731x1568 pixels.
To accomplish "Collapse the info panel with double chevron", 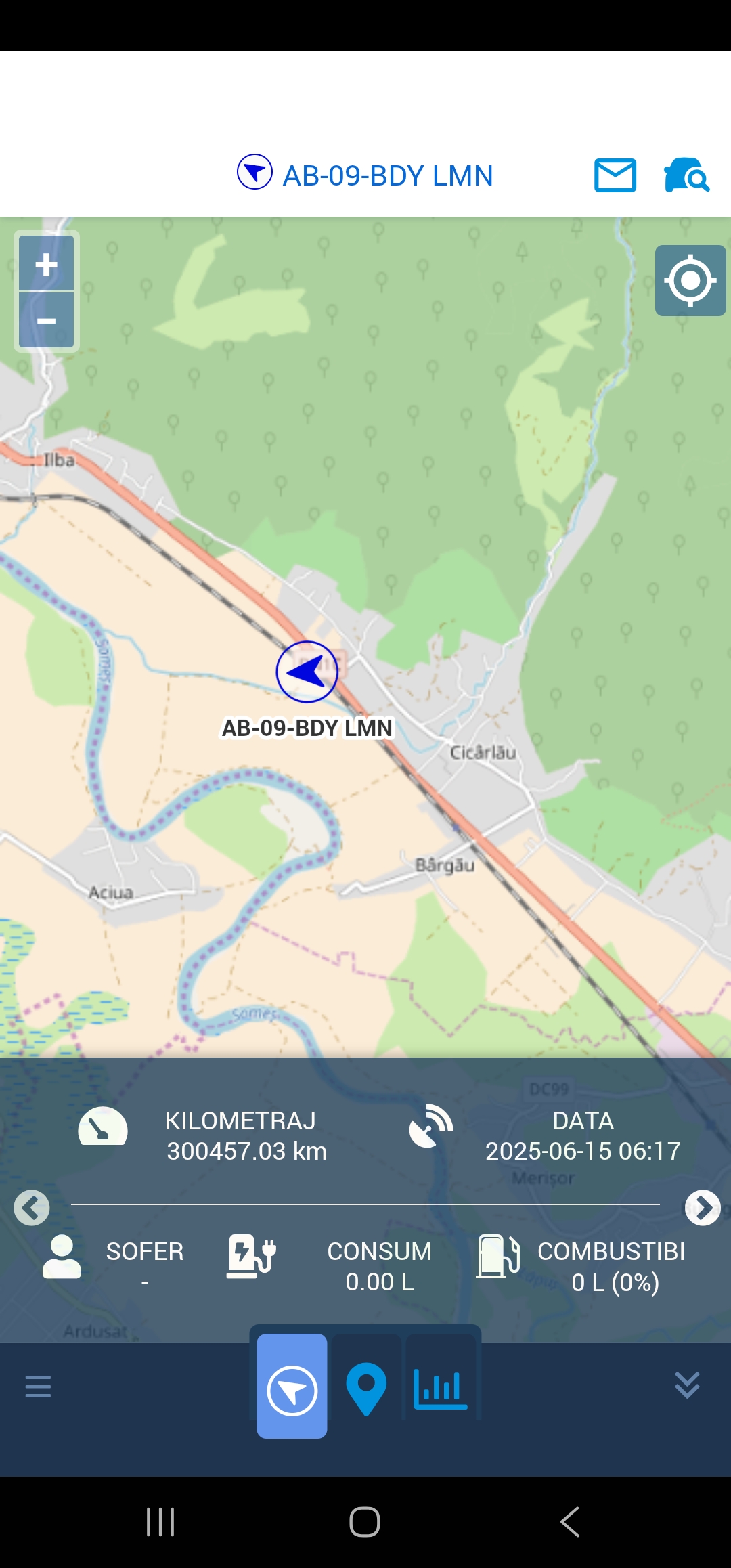I will 687,1385.
